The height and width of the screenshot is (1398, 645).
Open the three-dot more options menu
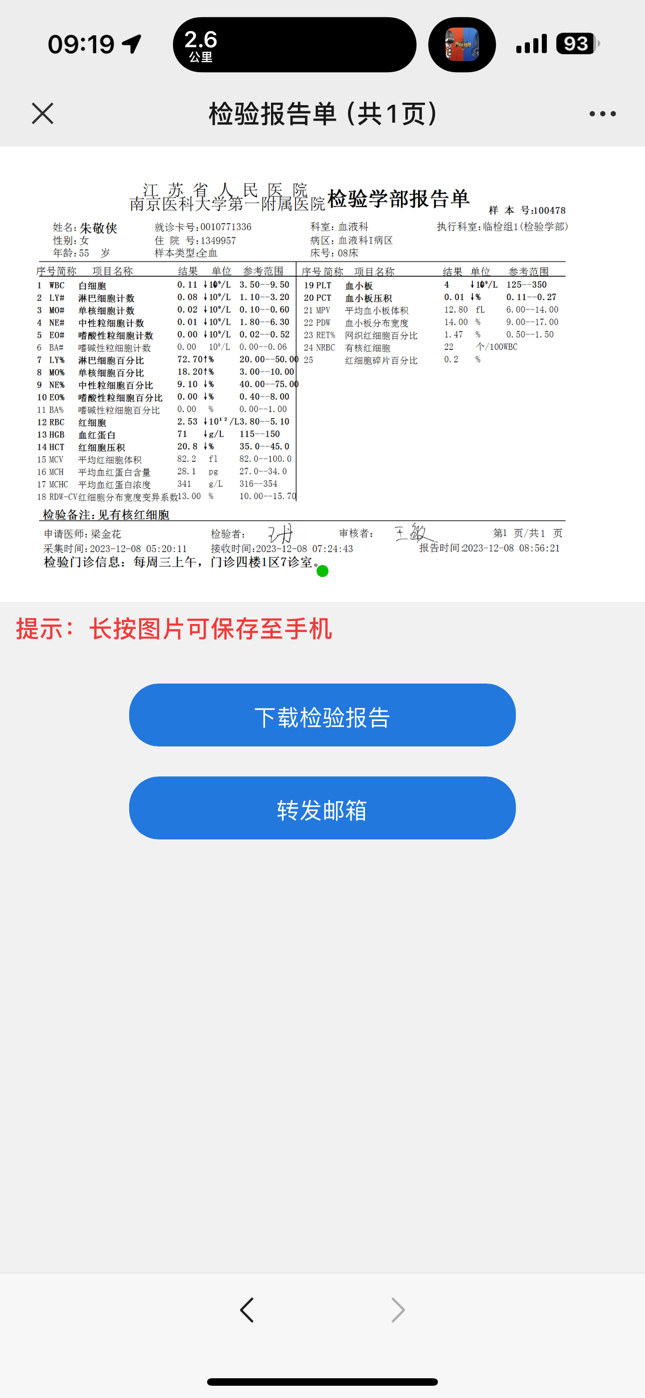[x=602, y=114]
